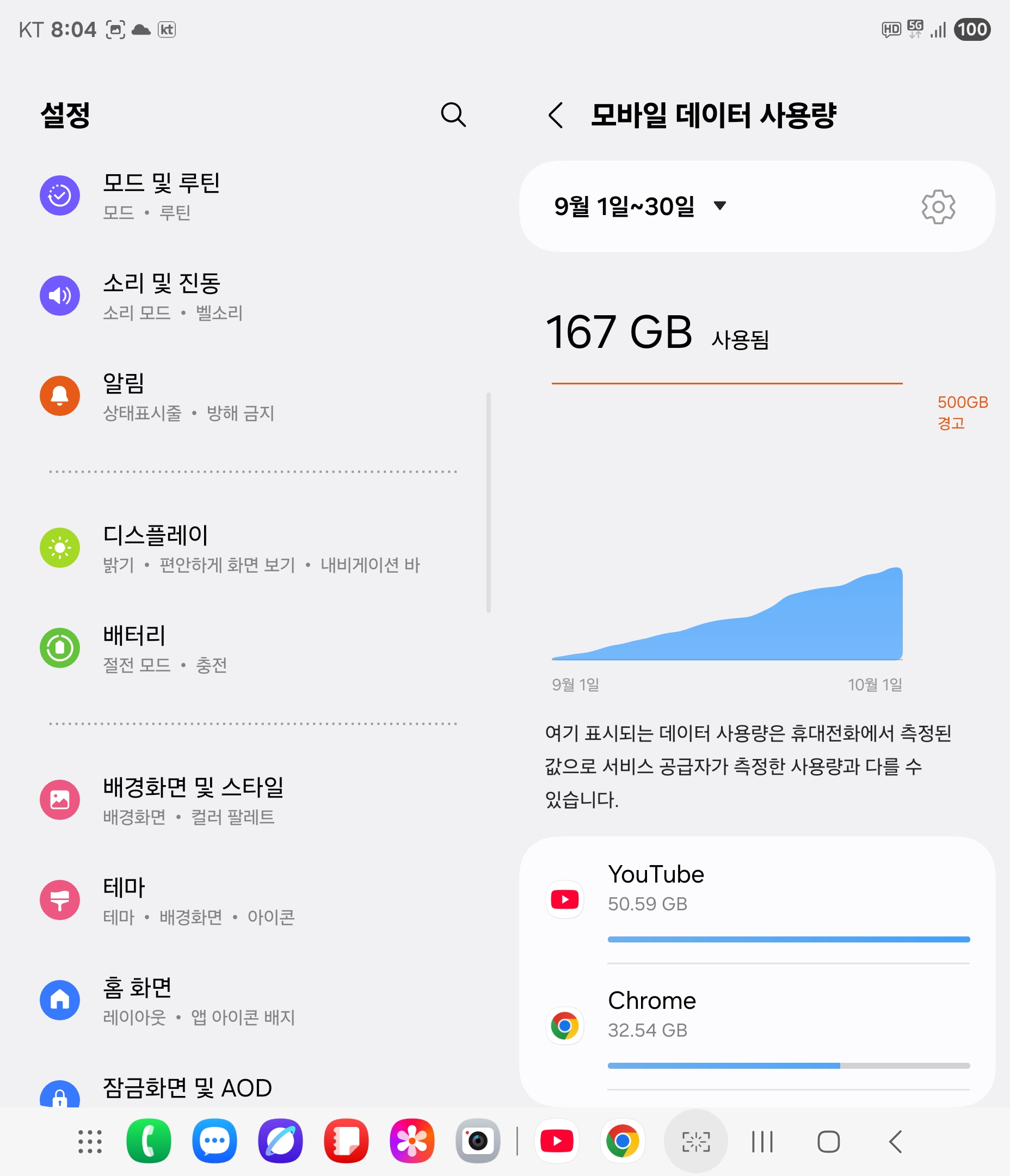
Task: Go back from Mobile data usage
Action: coord(556,115)
